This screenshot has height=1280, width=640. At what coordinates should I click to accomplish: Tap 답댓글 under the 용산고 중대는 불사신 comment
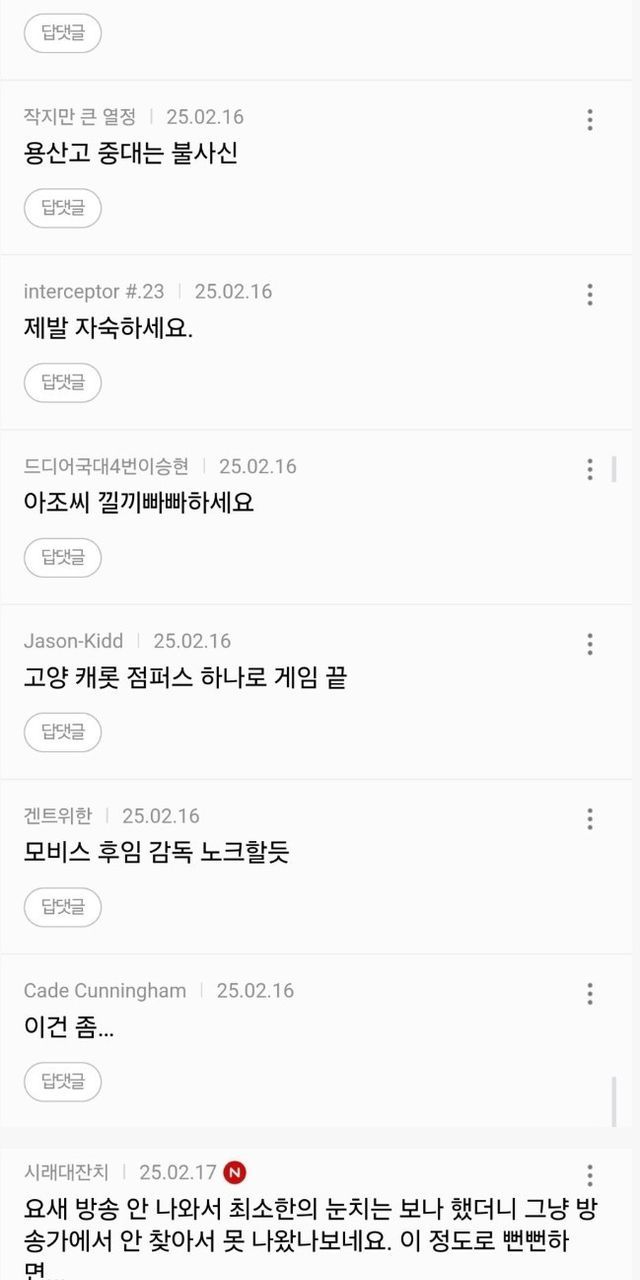pos(62,208)
